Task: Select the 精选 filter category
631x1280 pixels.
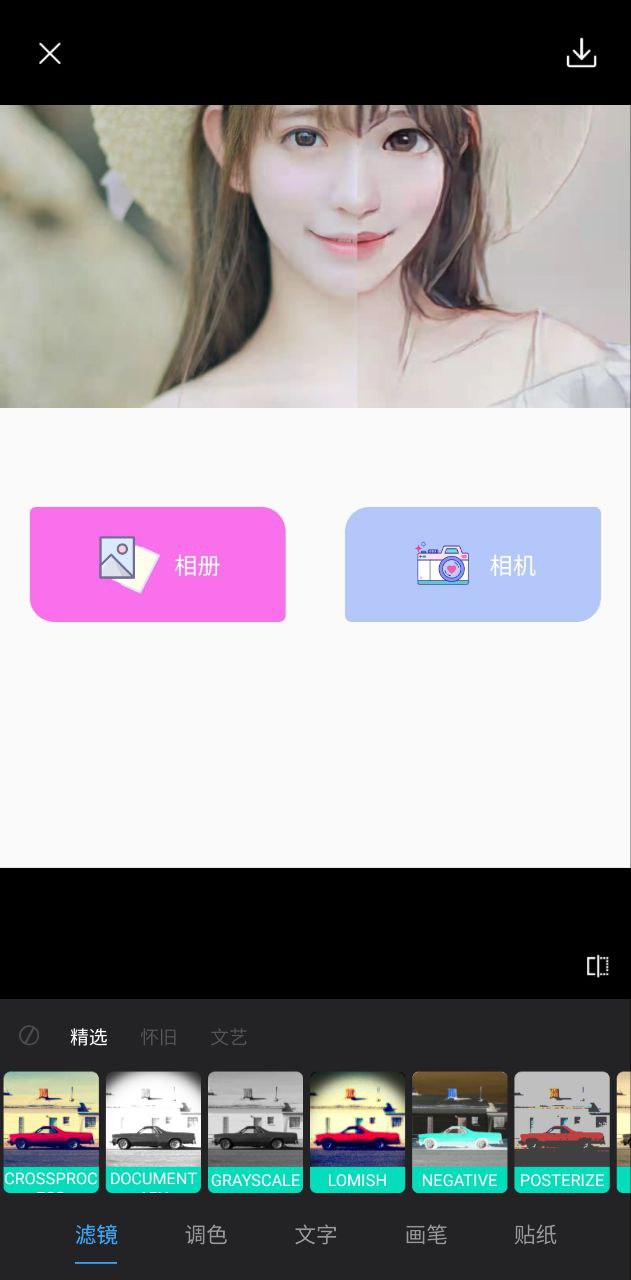Action: 88,1037
